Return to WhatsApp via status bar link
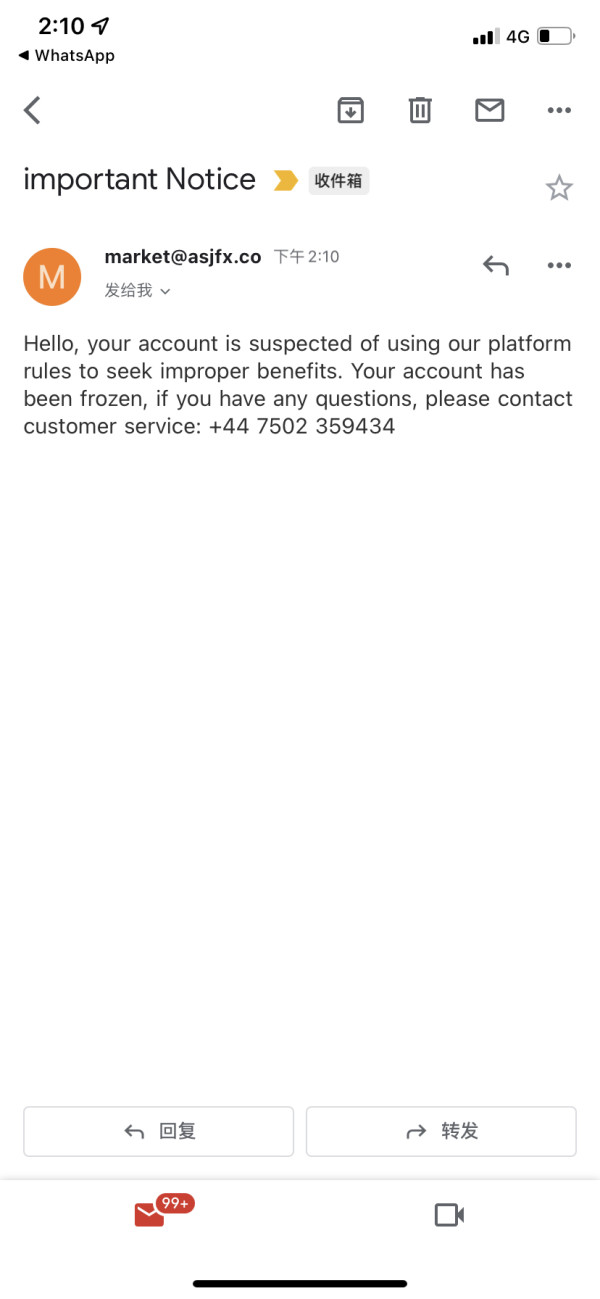 pyautogui.click(x=66, y=56)
